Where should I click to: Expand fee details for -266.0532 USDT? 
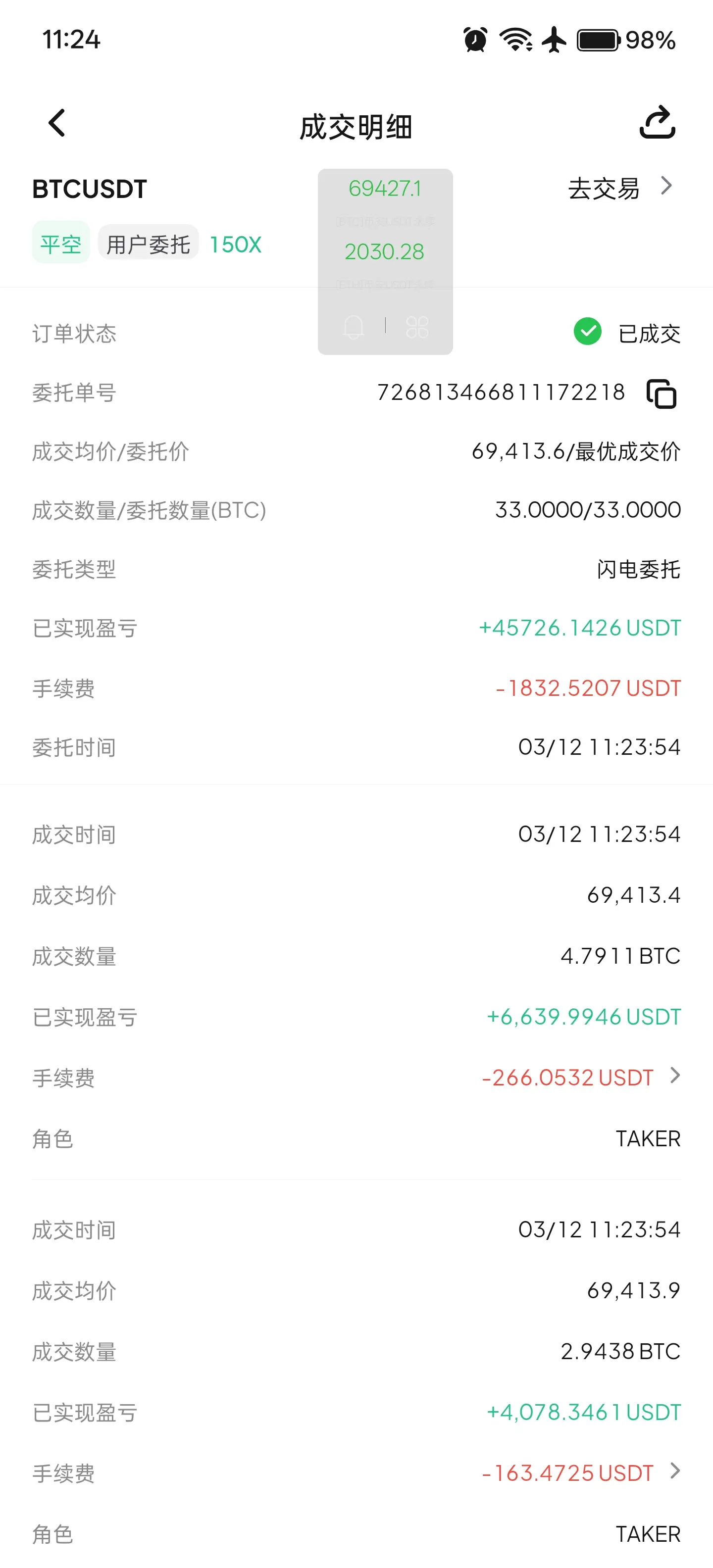click(x=675, y=1076)
